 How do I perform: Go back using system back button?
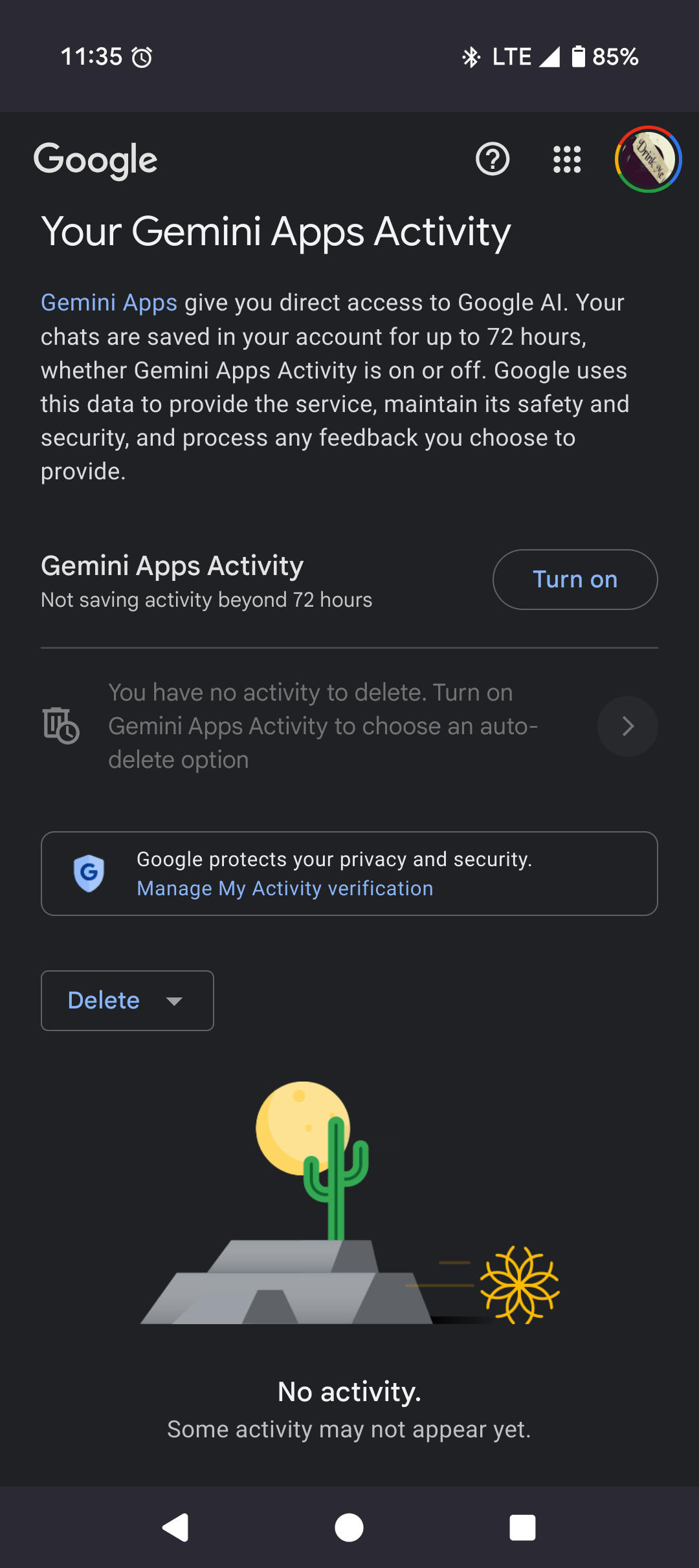pos(175,1528)
